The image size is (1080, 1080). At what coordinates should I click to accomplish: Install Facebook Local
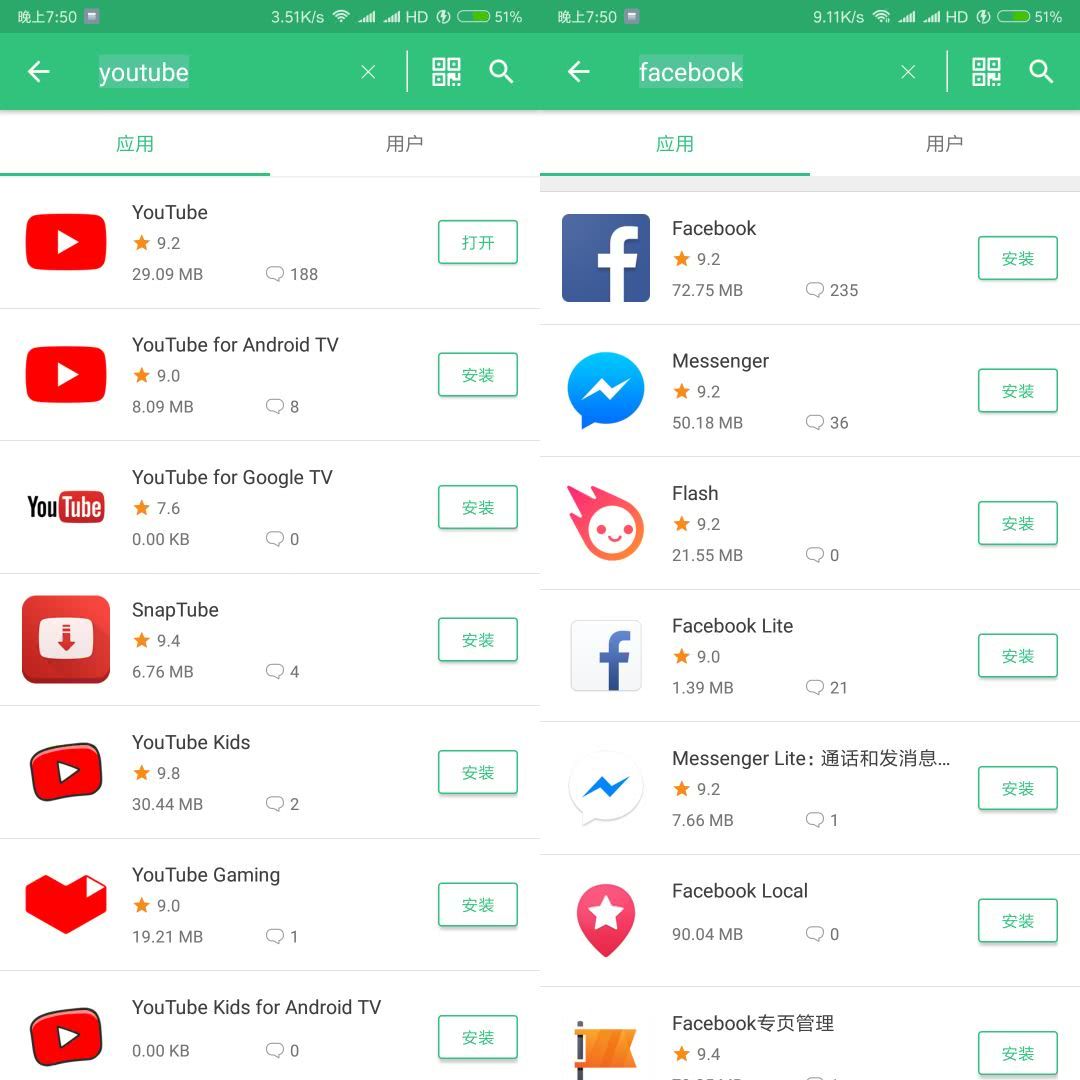1017,921
